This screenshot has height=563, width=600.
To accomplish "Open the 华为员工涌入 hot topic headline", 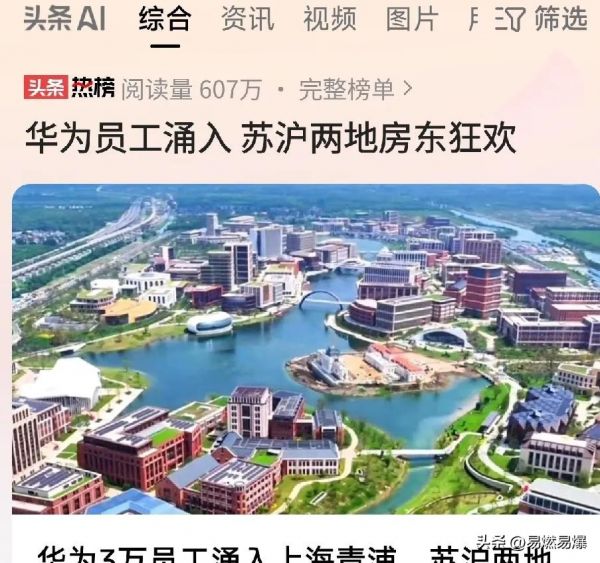I will pos(271,138).
